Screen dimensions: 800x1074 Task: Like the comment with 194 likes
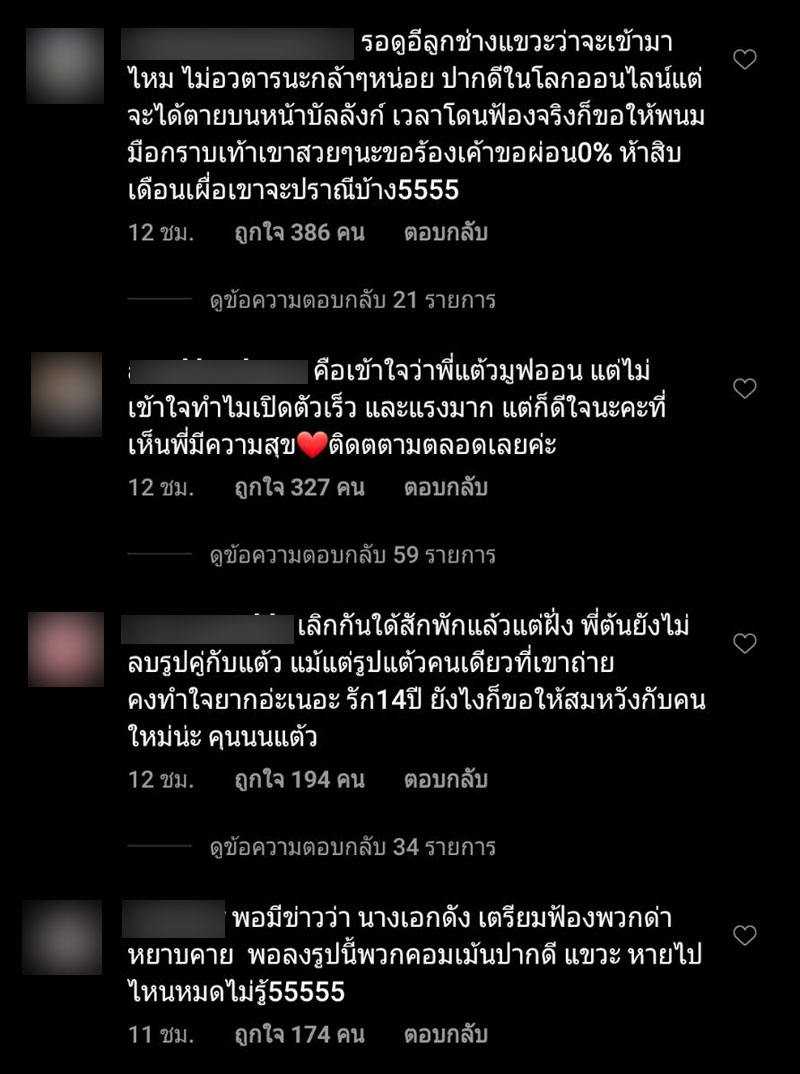click(x=745, y=644)
